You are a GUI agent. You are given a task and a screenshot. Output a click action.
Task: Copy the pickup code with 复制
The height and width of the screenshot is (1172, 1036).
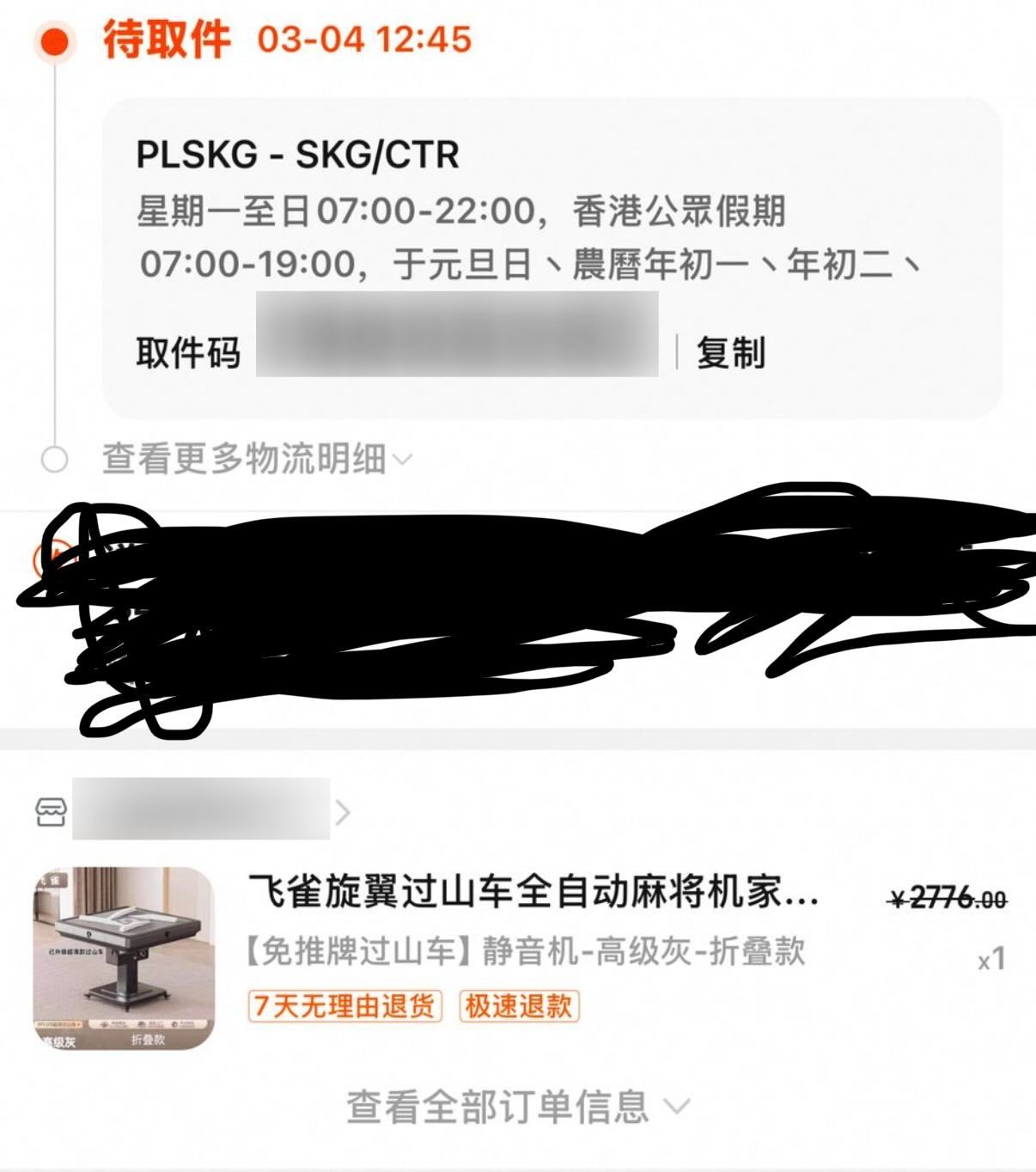pos(730,353)
